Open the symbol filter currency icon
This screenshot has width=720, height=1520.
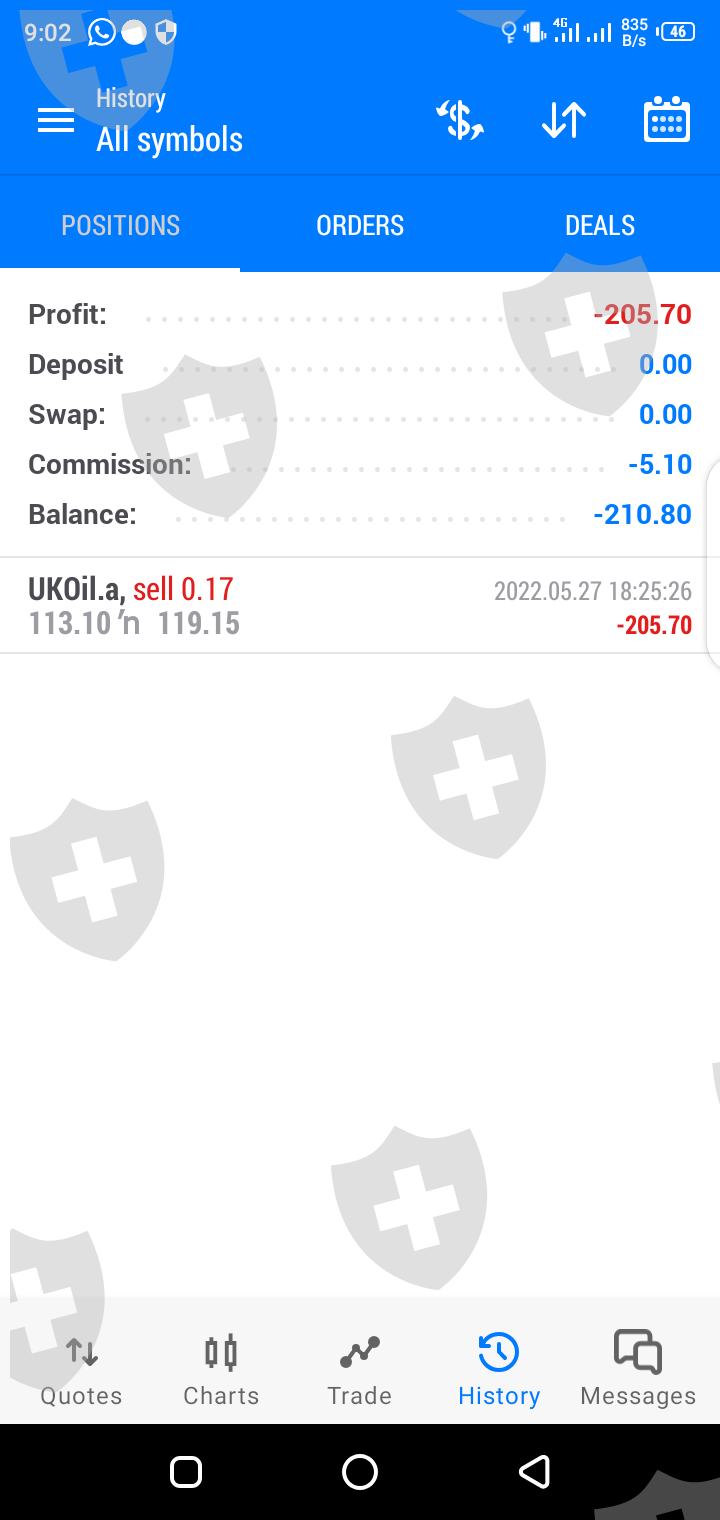[460, 121]
